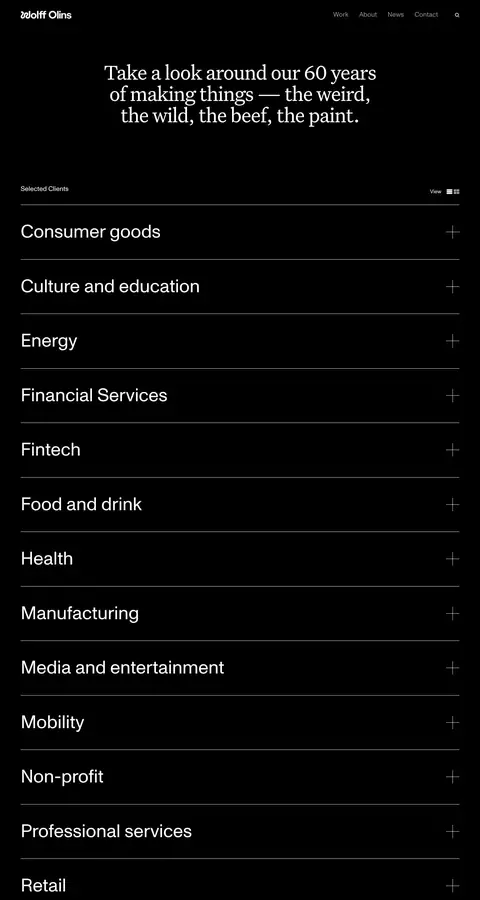Open the search icon in the header
The image size is (480, 900).
[457, 15]
